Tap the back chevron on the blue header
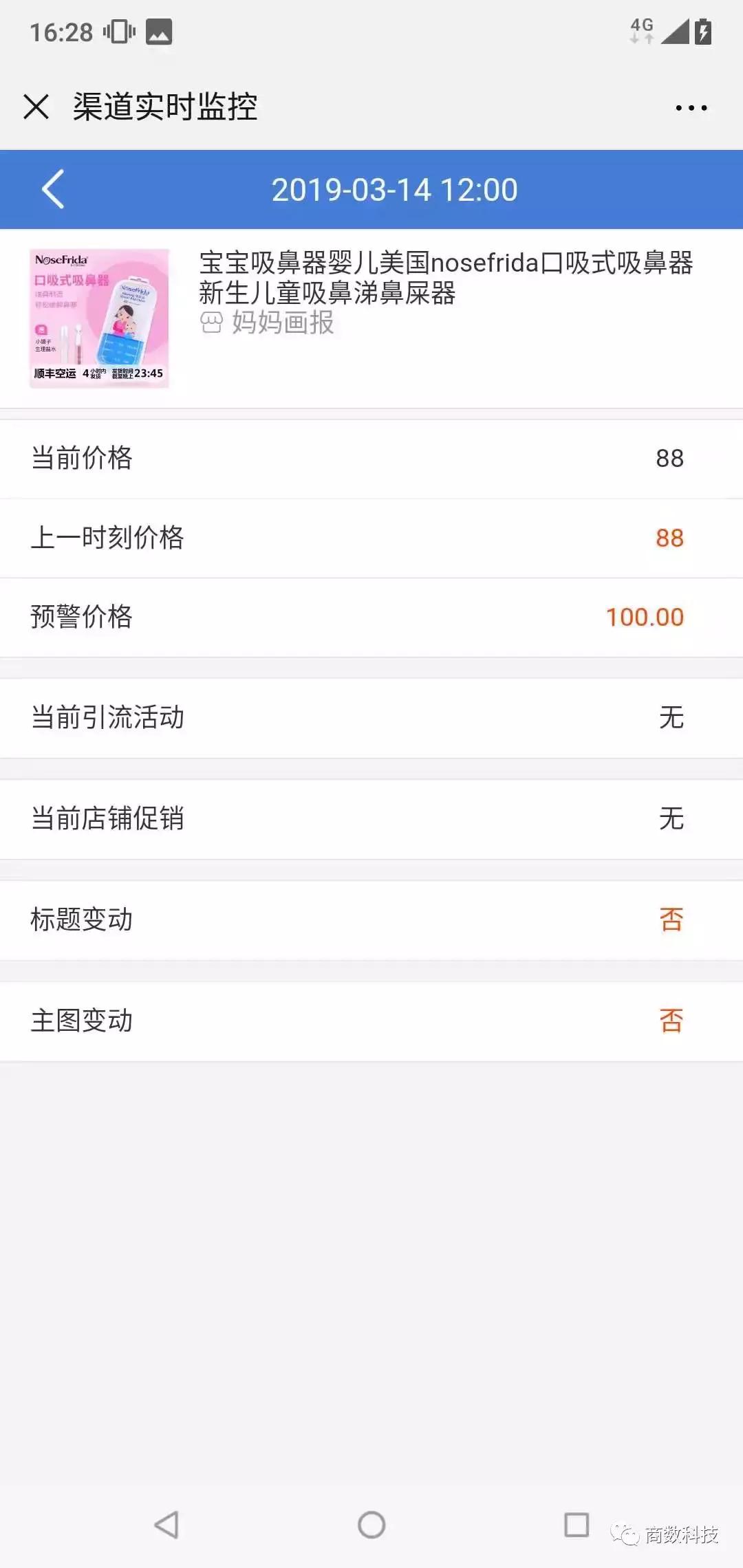 (x=52, y=190)
